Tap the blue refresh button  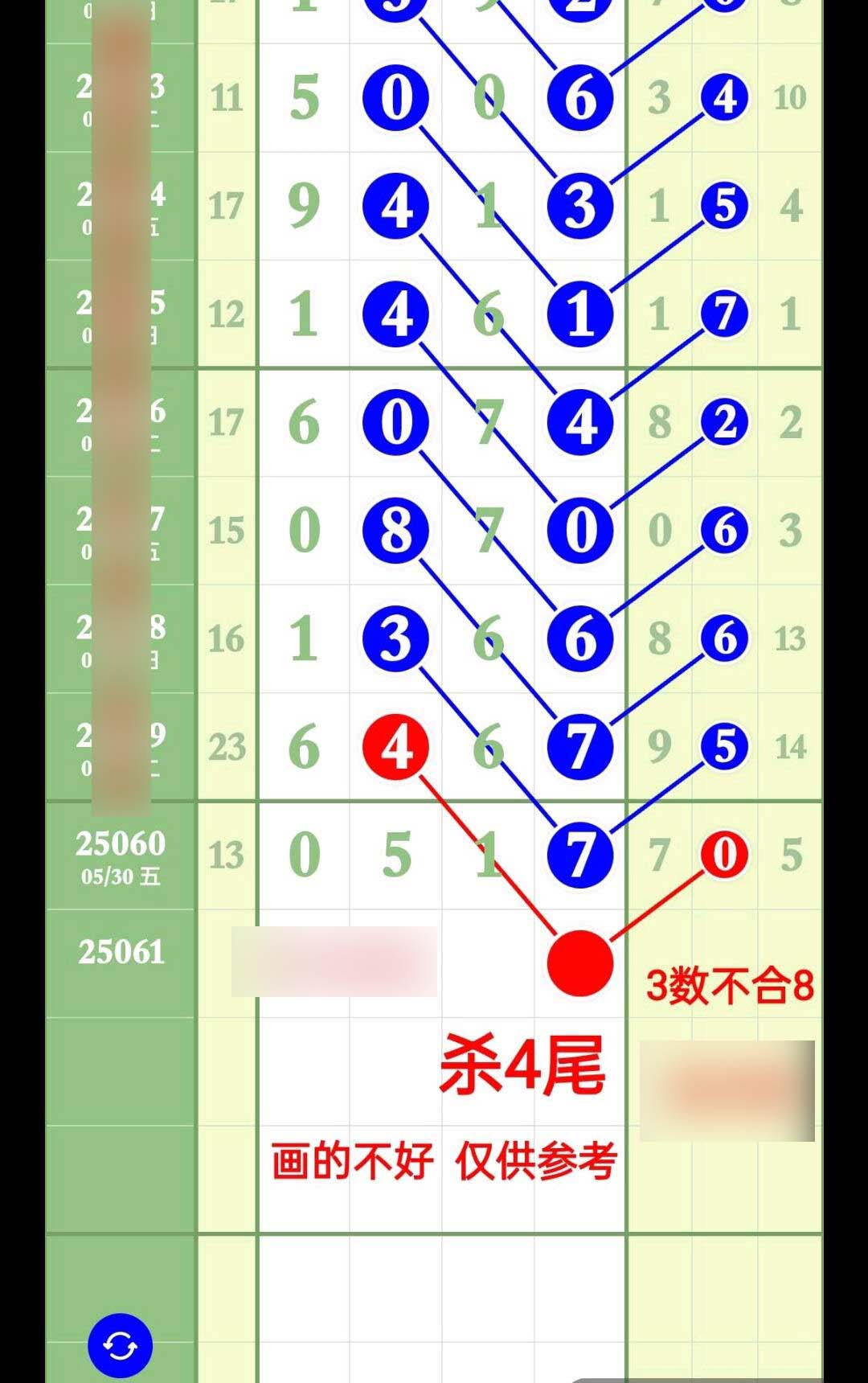pos(120,1345)
